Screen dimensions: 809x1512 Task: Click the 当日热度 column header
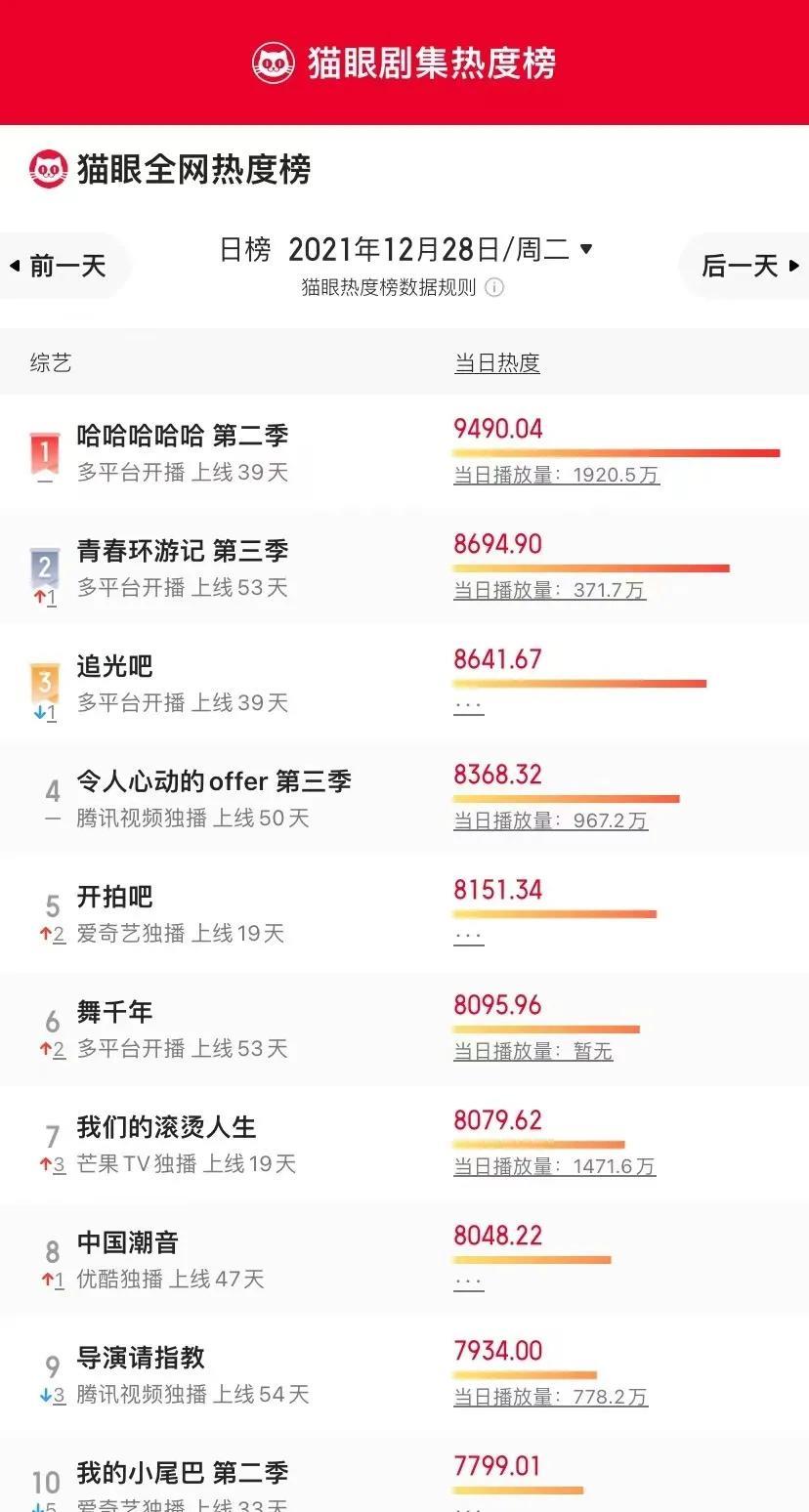coord(496,362)
